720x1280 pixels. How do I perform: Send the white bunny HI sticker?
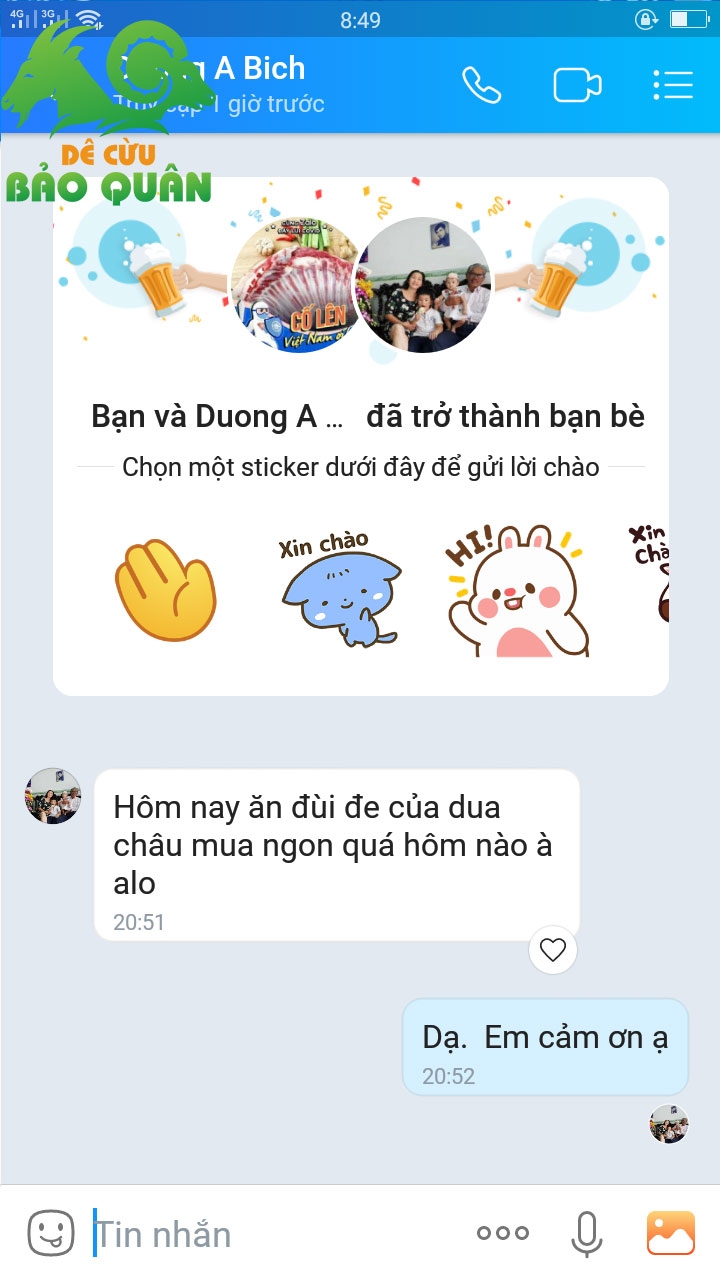(x=517, y=590)
